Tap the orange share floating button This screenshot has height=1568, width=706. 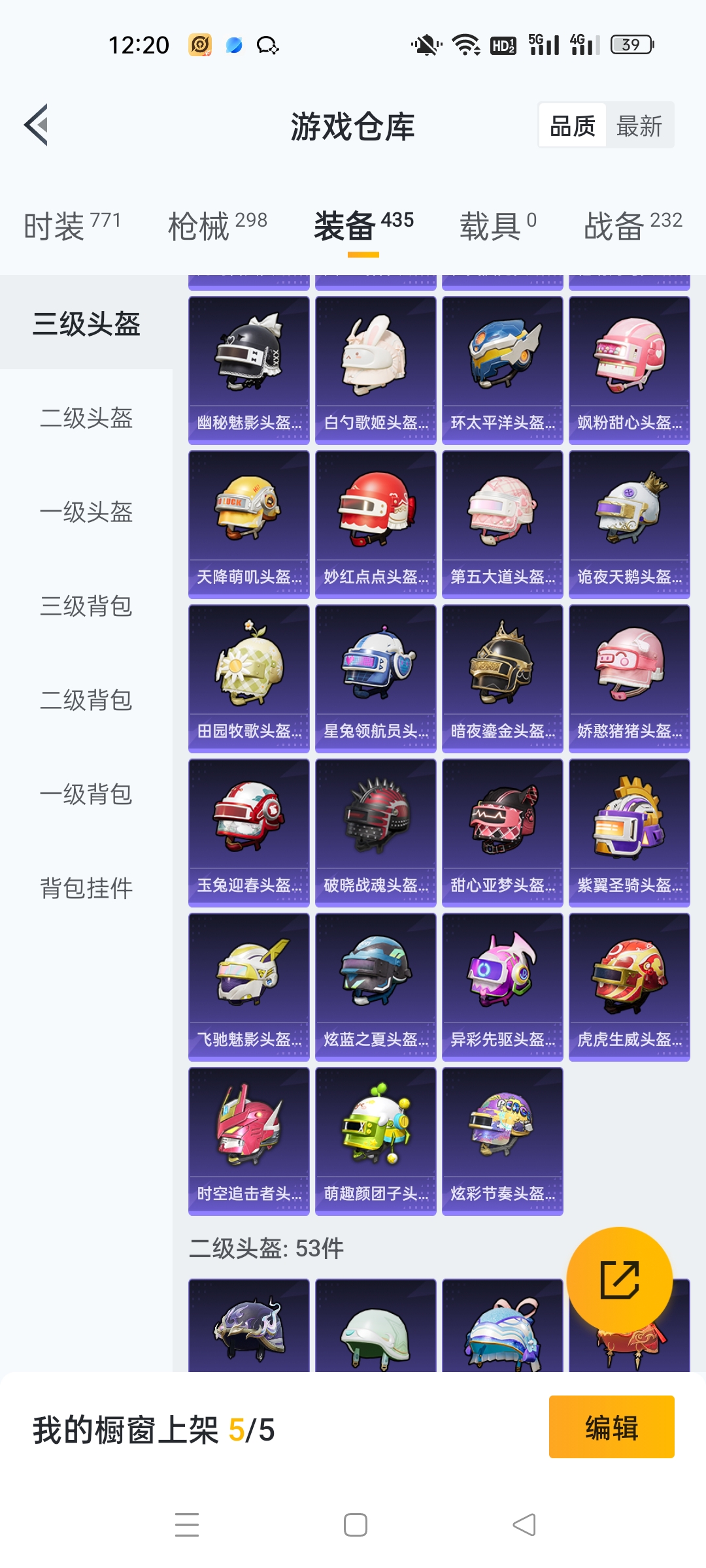[x=619, y=1280]
